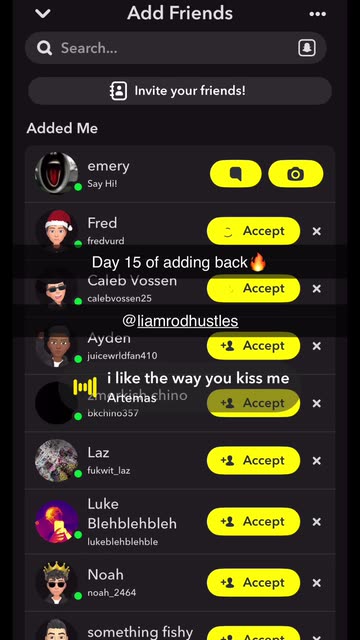360x640 pixels.
Task: Dismiss Caleb Vossen's request
Action: [x=316, y=289]
